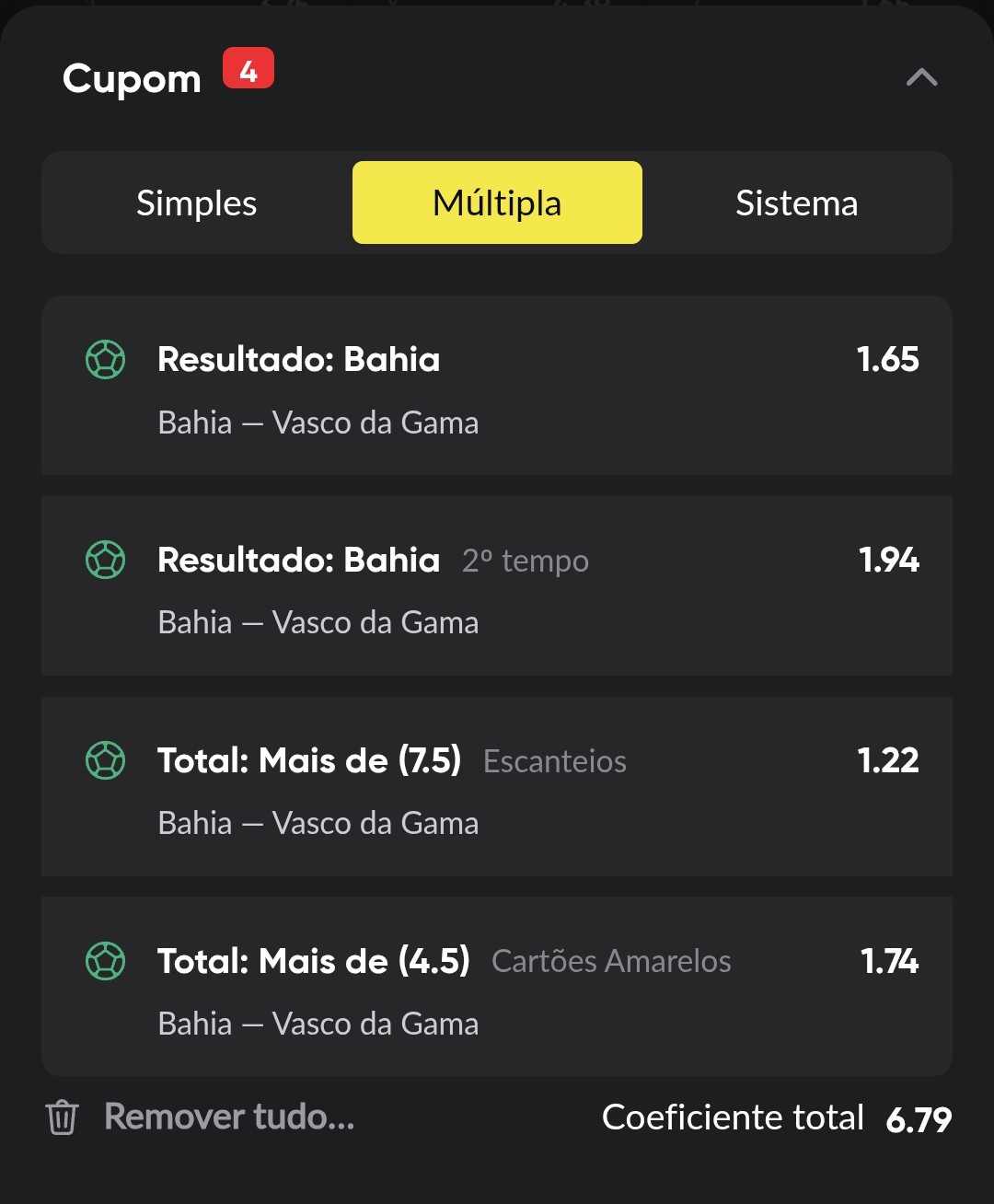The height and width of the screenshot is (1204, 994).
Task: Select the Múltipla bet mode
Action: click(x=496, y=203)
